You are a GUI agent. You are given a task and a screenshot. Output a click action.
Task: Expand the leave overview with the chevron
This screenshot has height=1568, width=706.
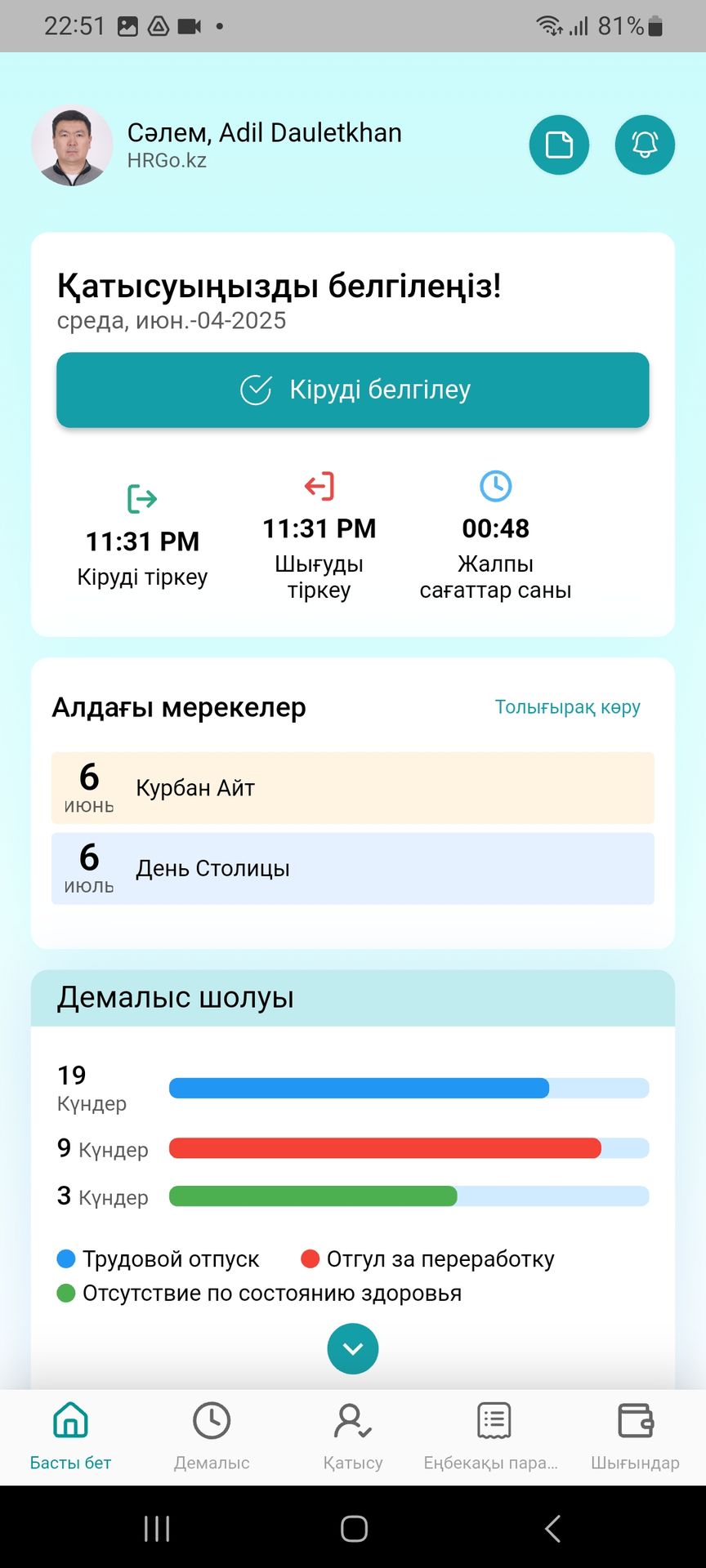(353, 1348)
